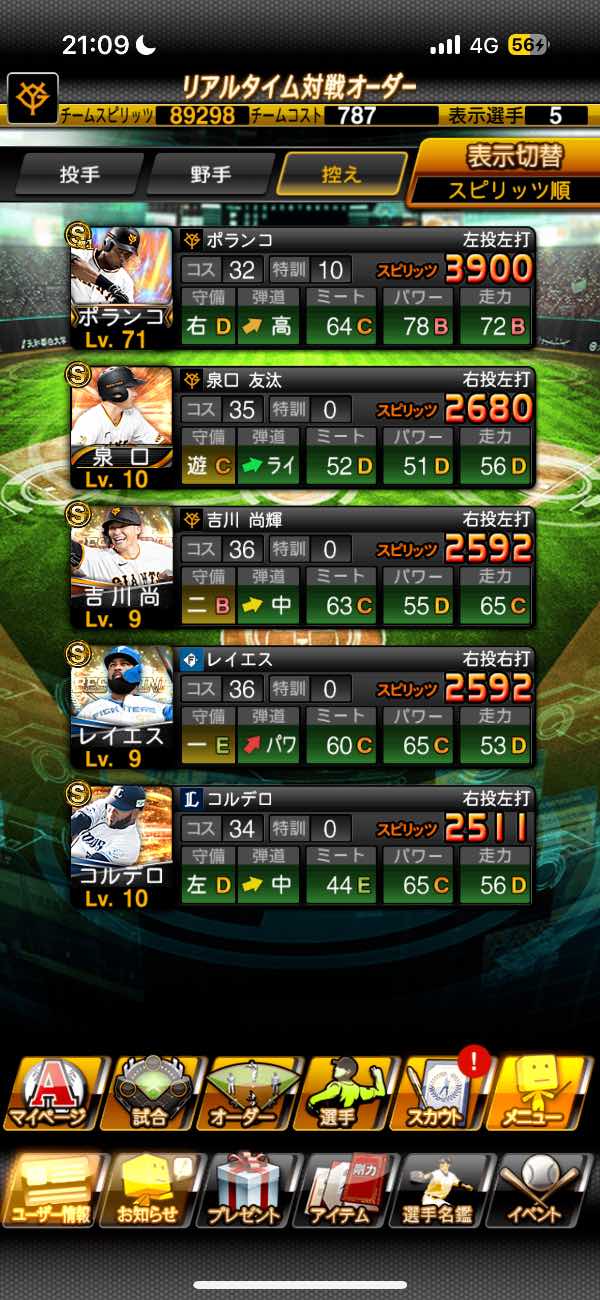The image size is (600, 1300).
Task: Open the プレゼント gift box
Action: [248, 1190]
